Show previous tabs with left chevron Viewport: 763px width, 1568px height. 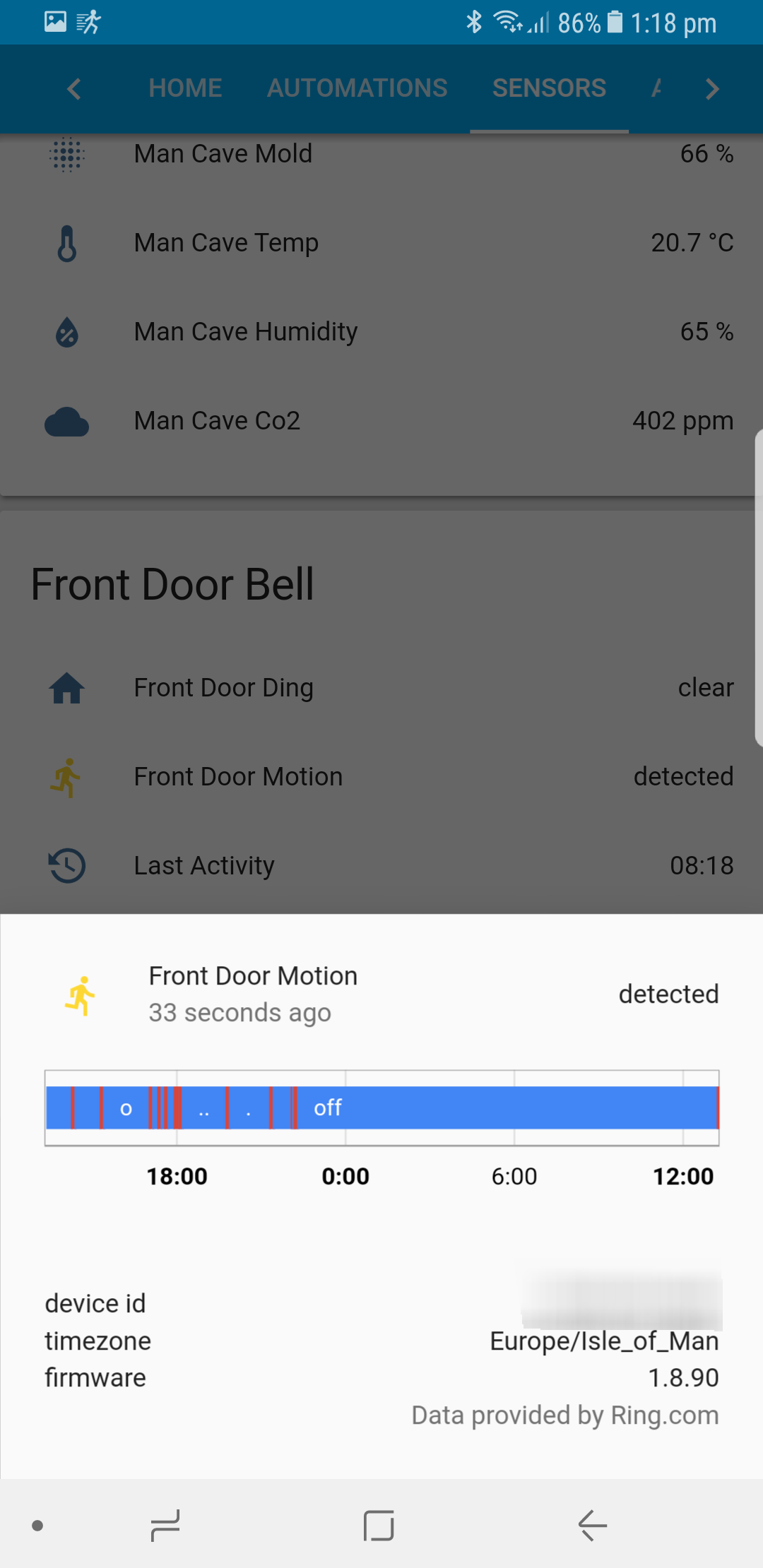73,89
